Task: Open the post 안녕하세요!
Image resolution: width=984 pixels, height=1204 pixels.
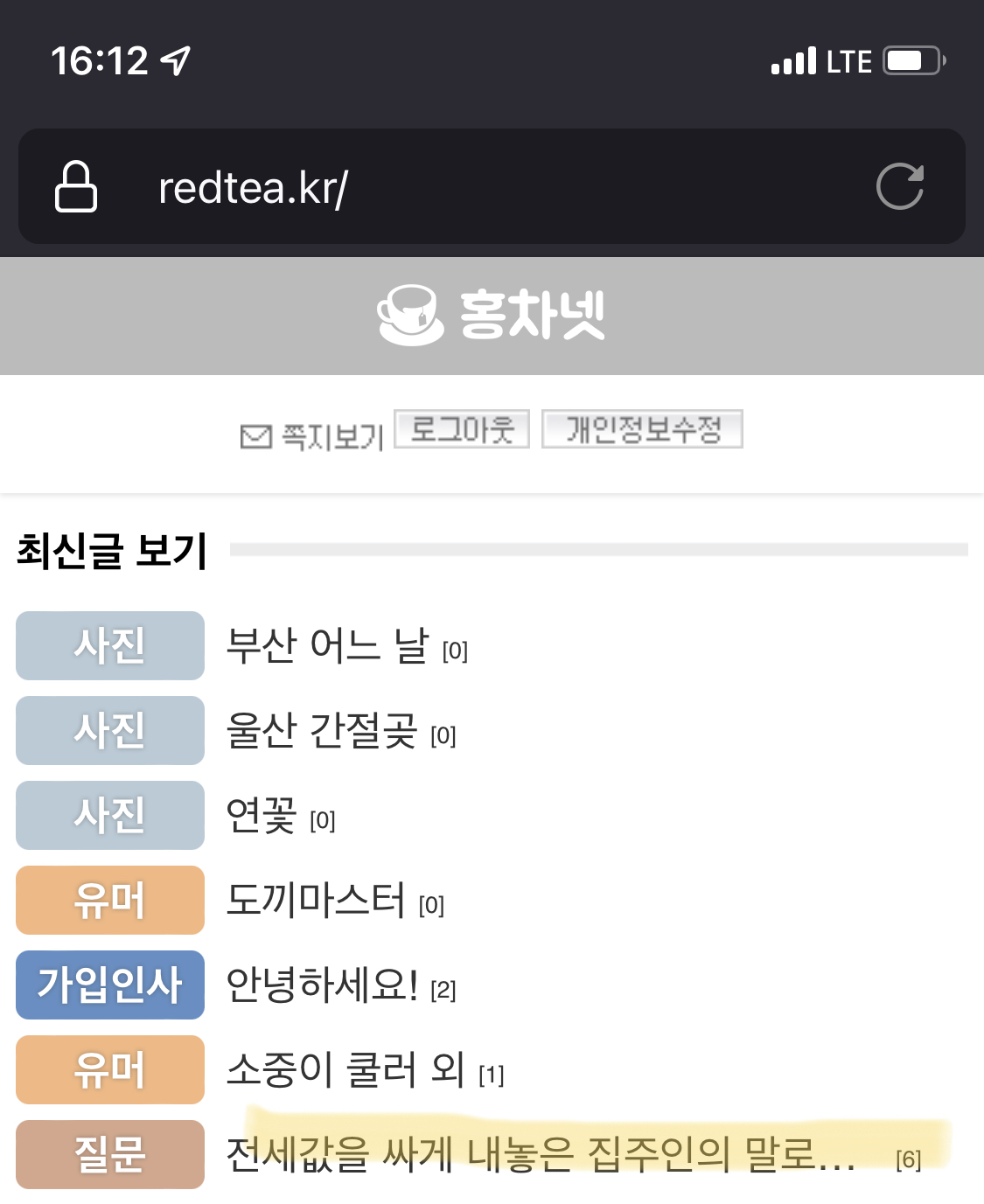Action: click(322, 985)
